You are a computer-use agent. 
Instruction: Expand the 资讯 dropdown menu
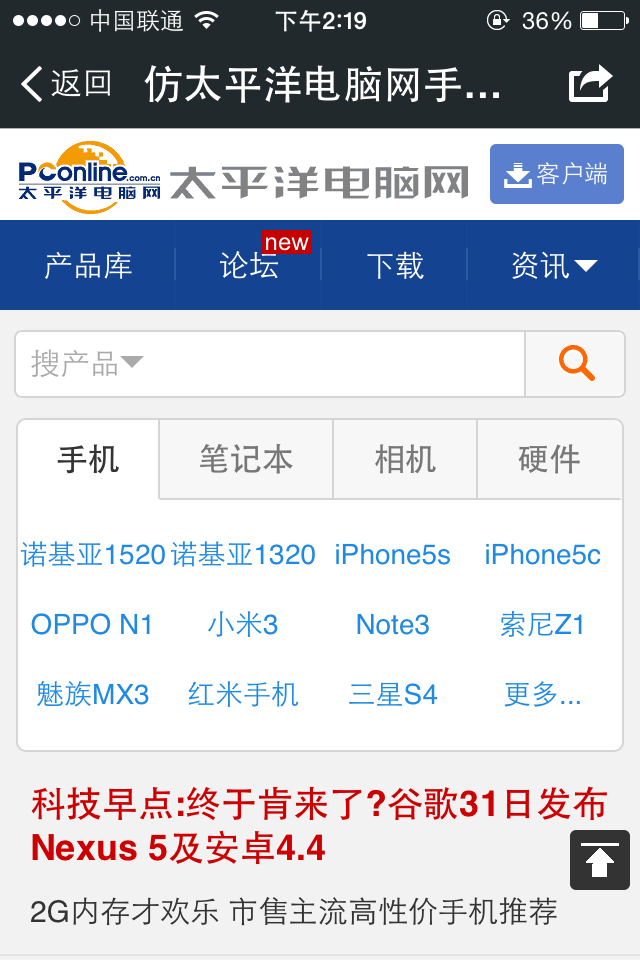point(553,266)
